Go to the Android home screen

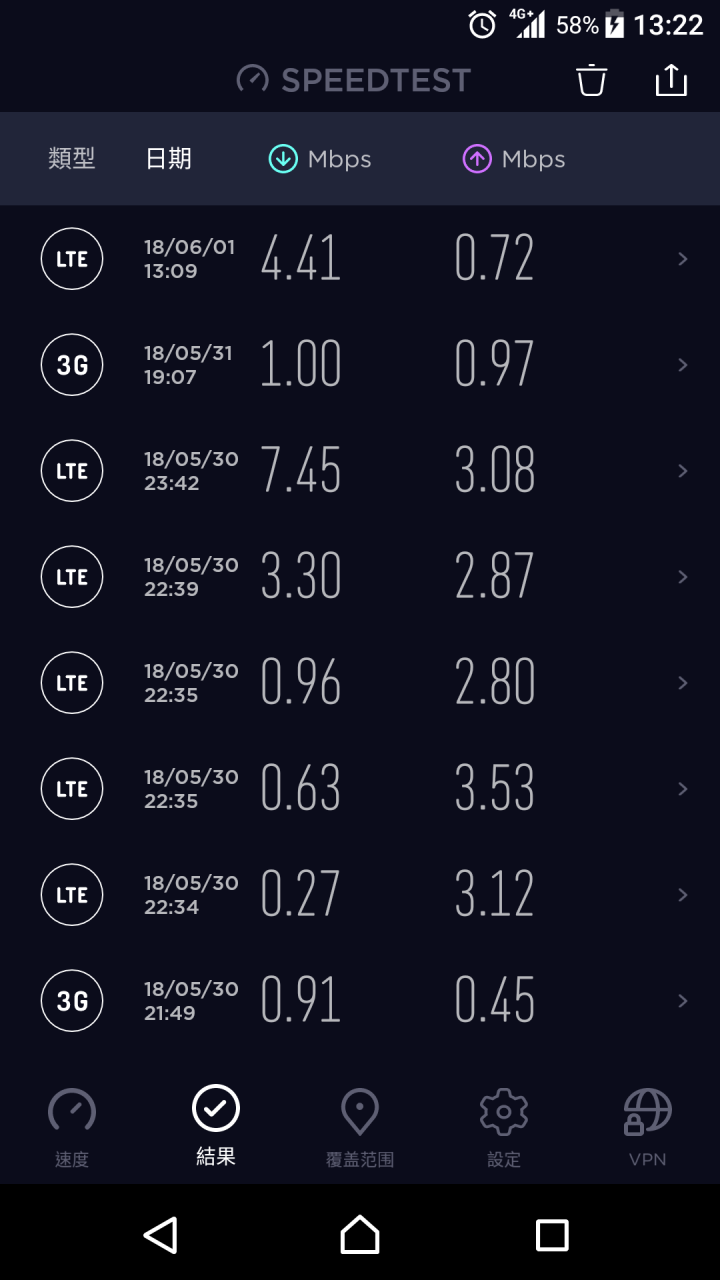(x=360, y=1234)
